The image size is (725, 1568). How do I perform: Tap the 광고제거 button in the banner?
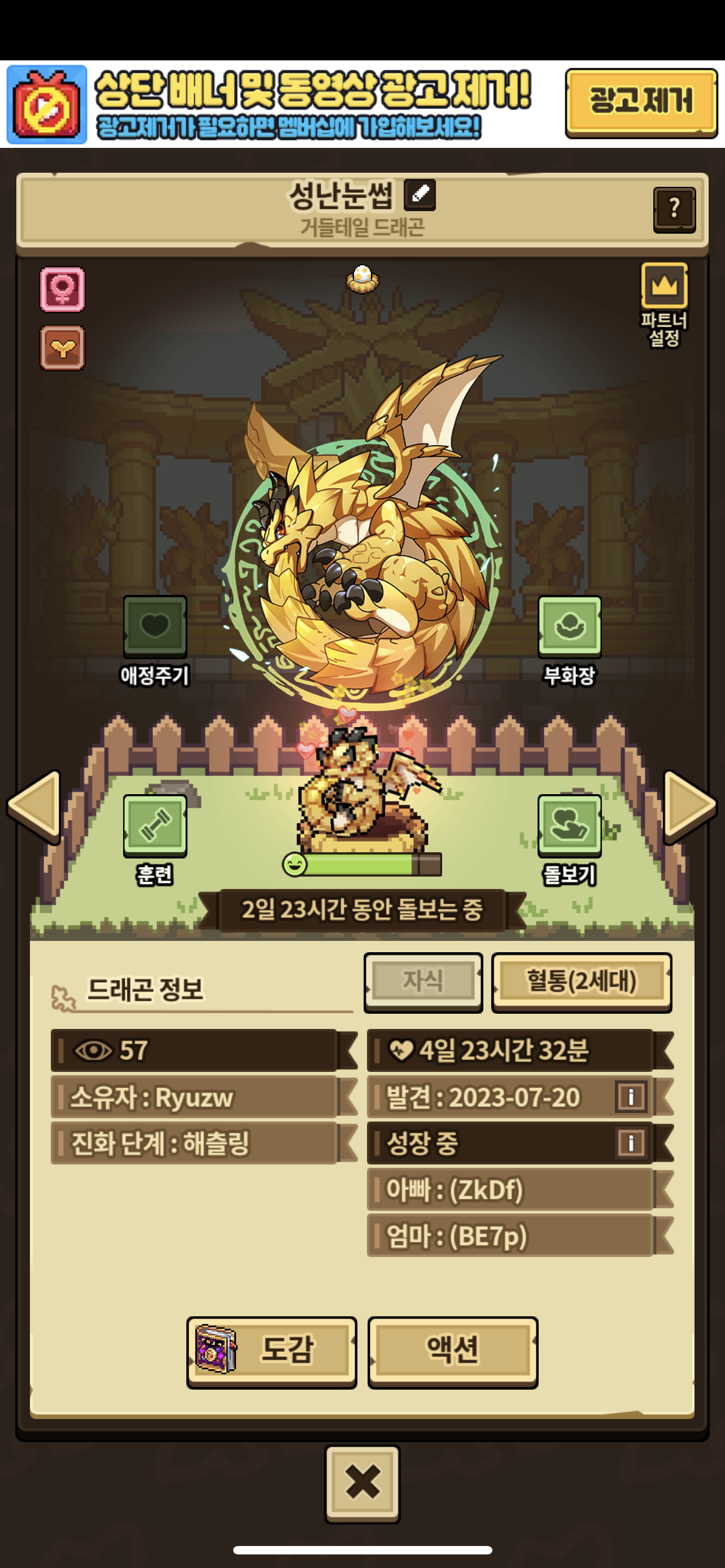pos(640,102)
